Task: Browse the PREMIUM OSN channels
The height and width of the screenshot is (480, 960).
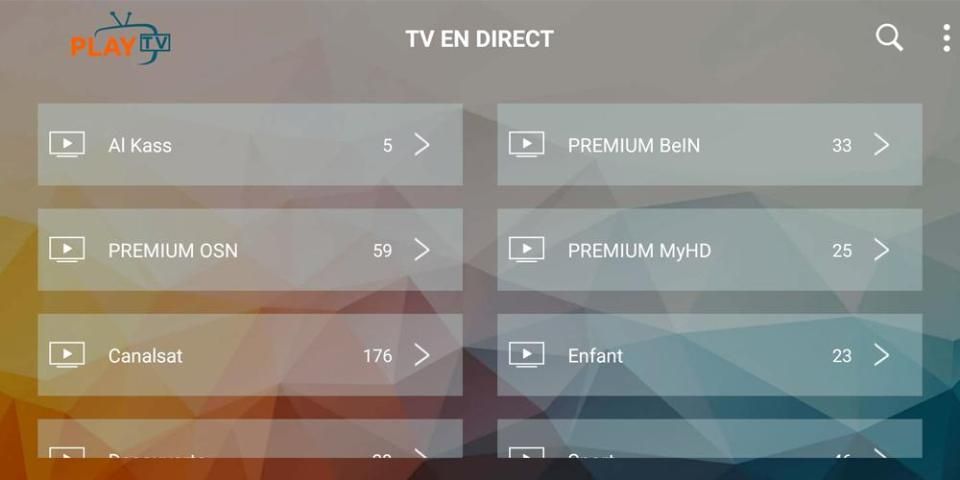Action: pos(250,250)
